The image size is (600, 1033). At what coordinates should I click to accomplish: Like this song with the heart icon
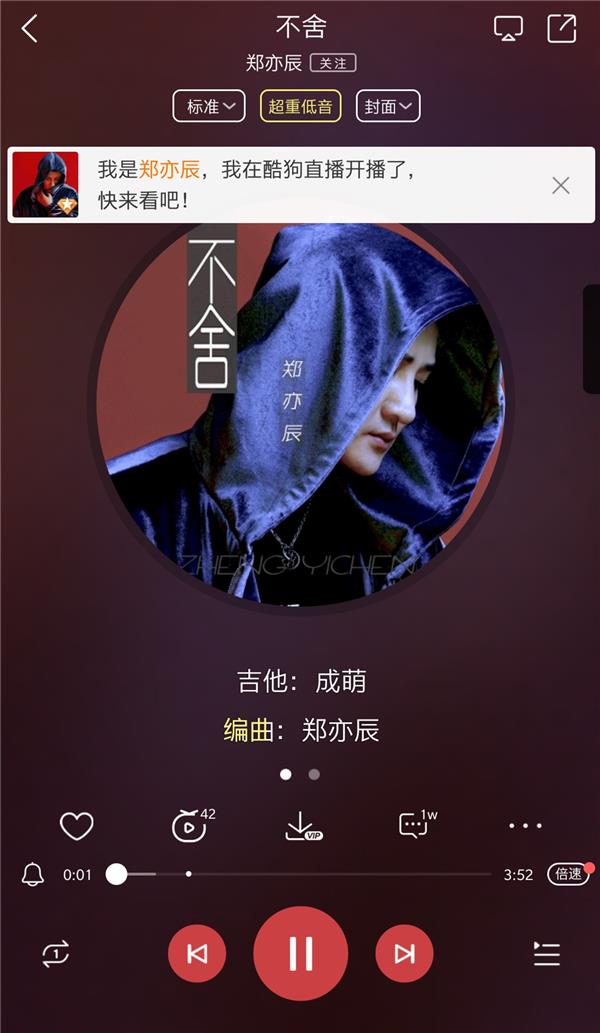(x=77, y=825)
